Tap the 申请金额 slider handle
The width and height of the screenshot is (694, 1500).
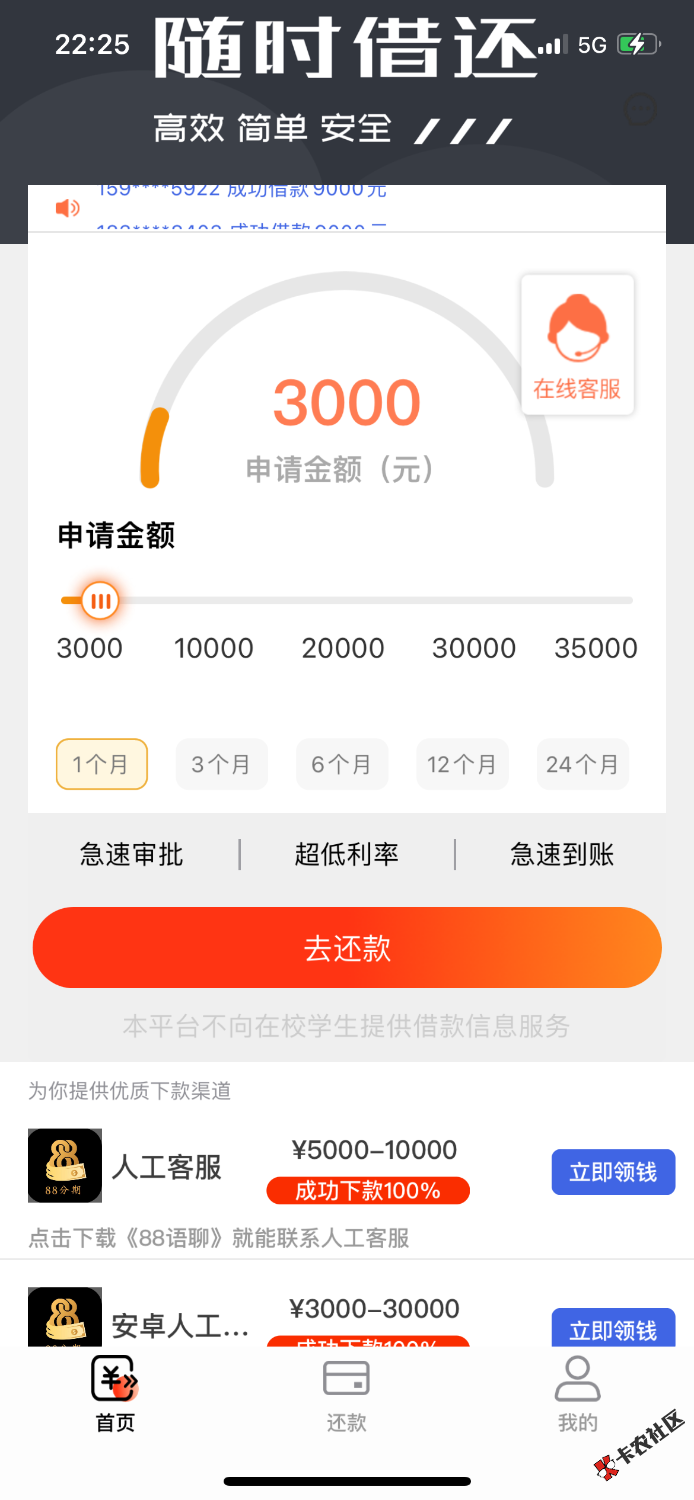click(100, 601)
